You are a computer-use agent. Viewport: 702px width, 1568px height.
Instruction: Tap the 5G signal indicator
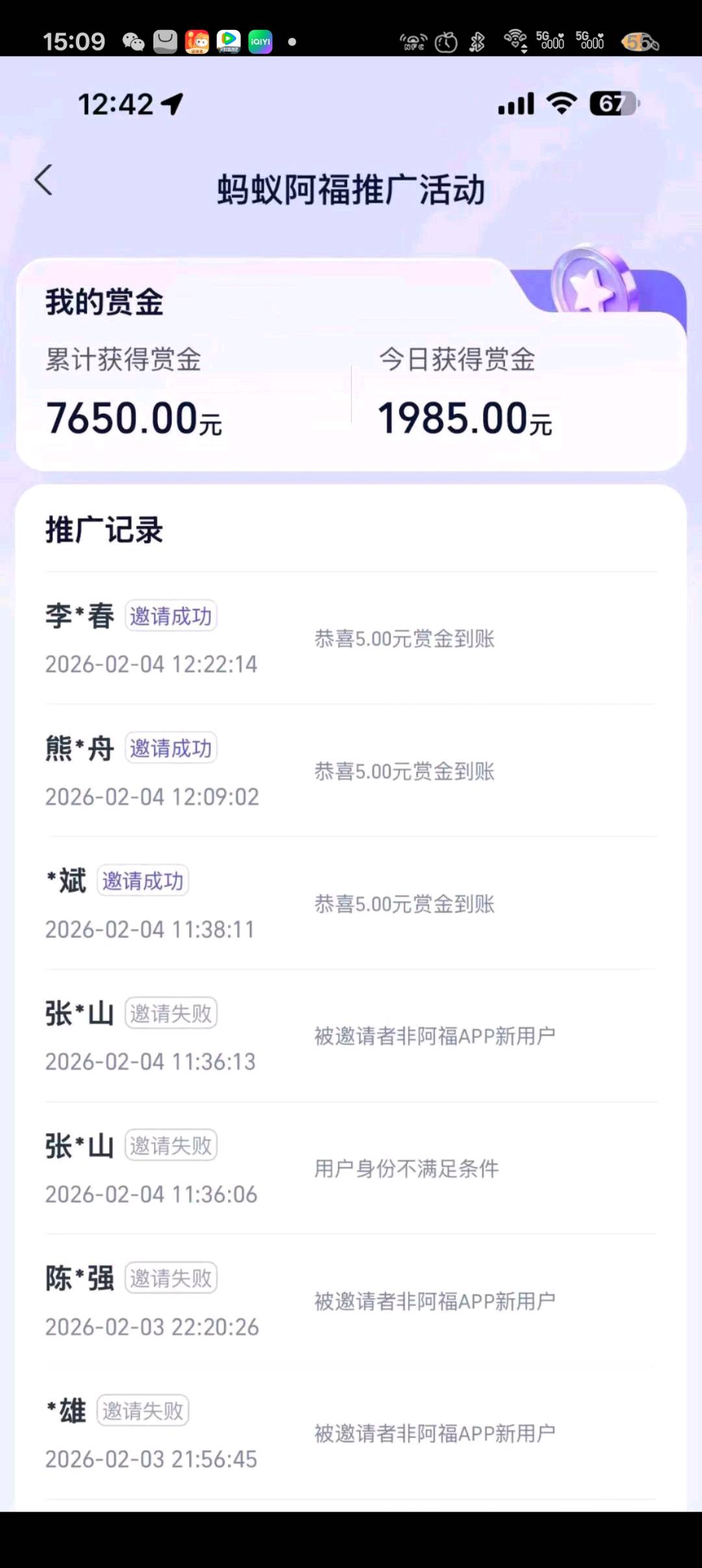[x=551, y=41]
